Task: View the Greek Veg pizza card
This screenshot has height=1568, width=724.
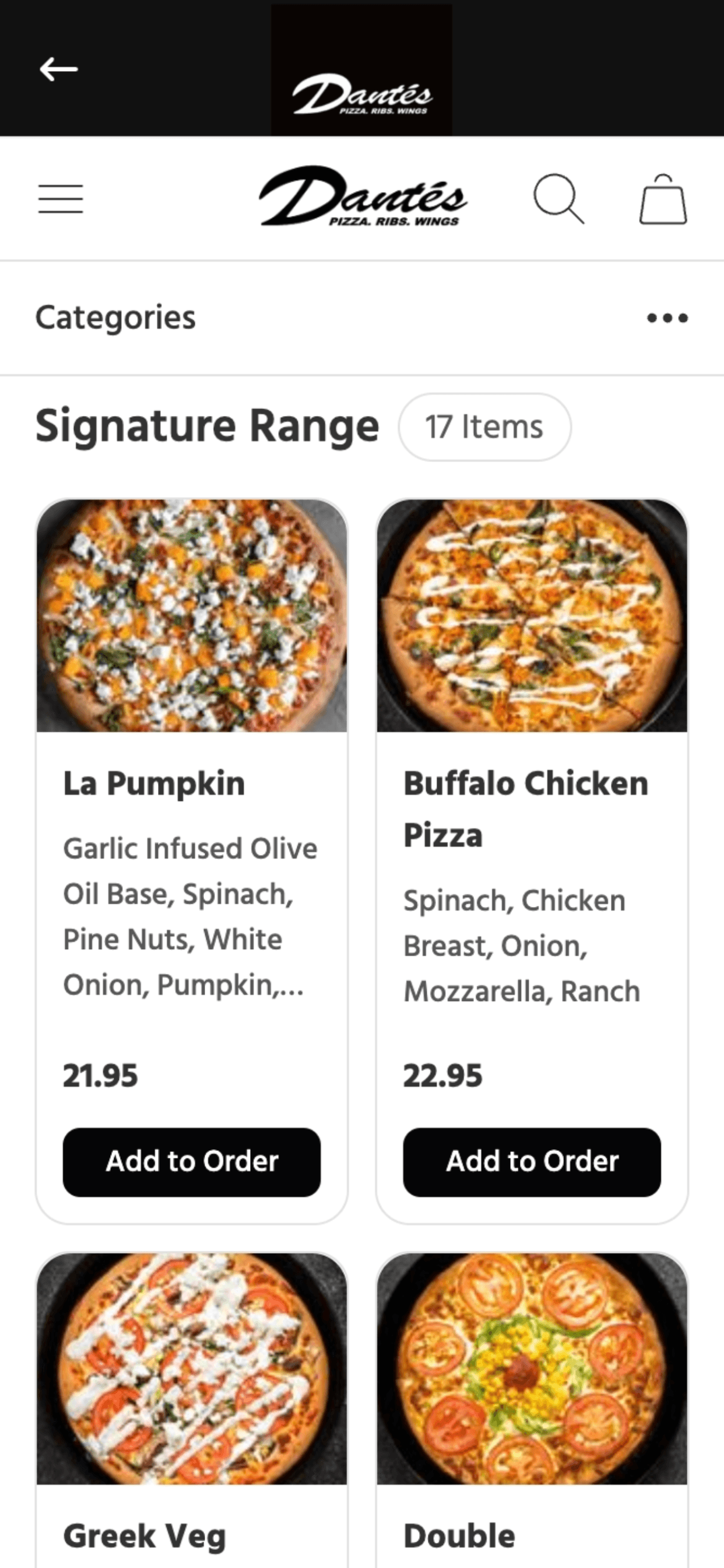Action: 192,1370
